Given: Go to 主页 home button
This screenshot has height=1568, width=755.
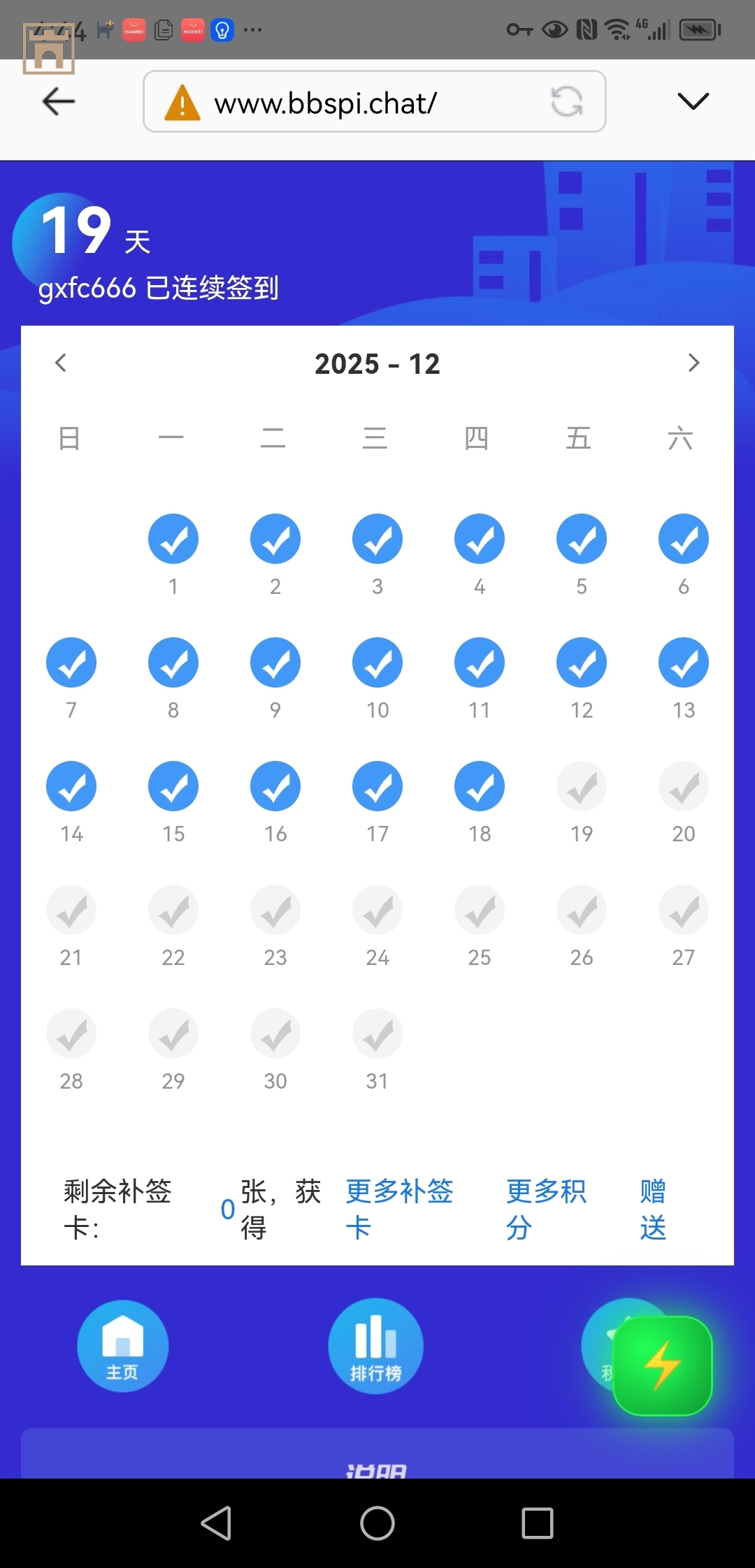Looking at the screenshot, I should 122,1346.
